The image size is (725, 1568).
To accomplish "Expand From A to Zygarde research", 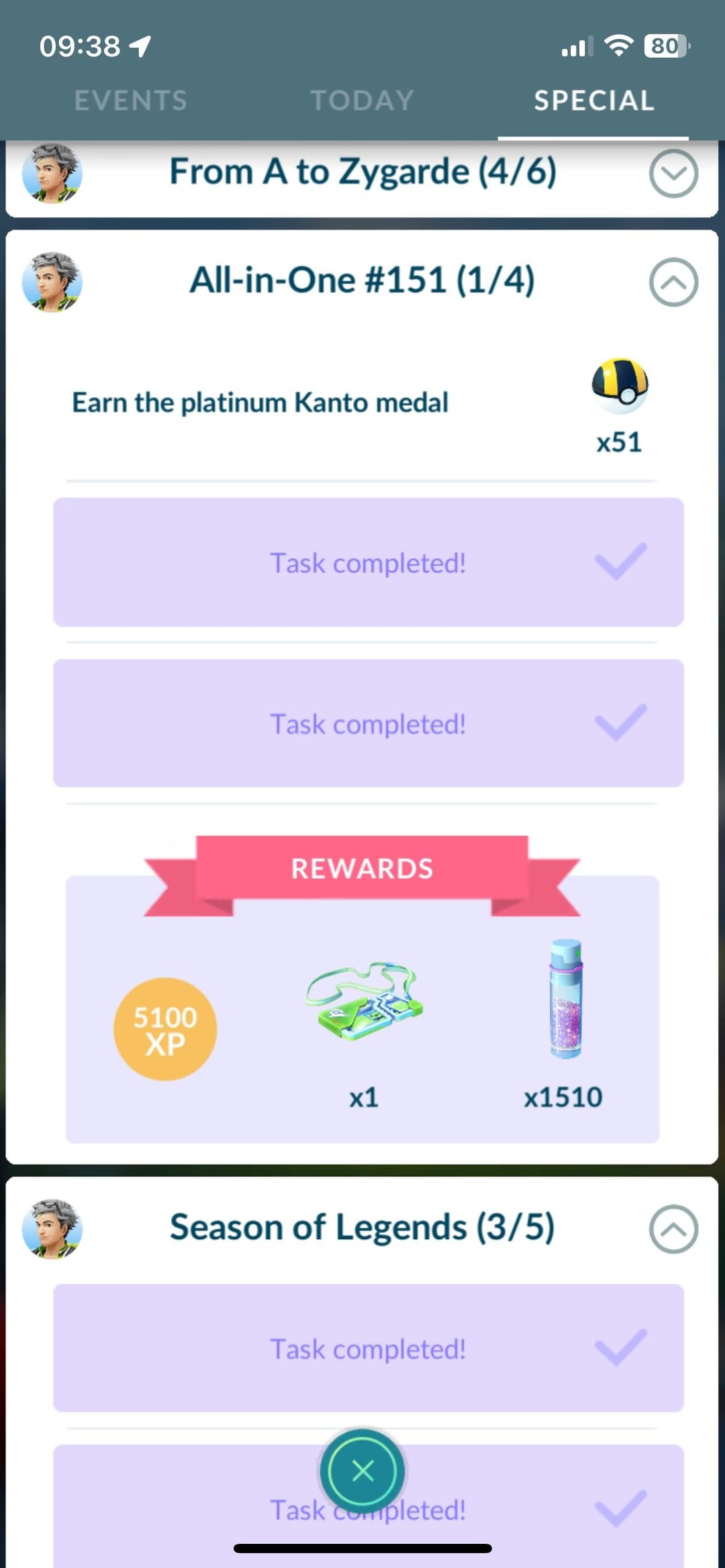I will [673, 173].
